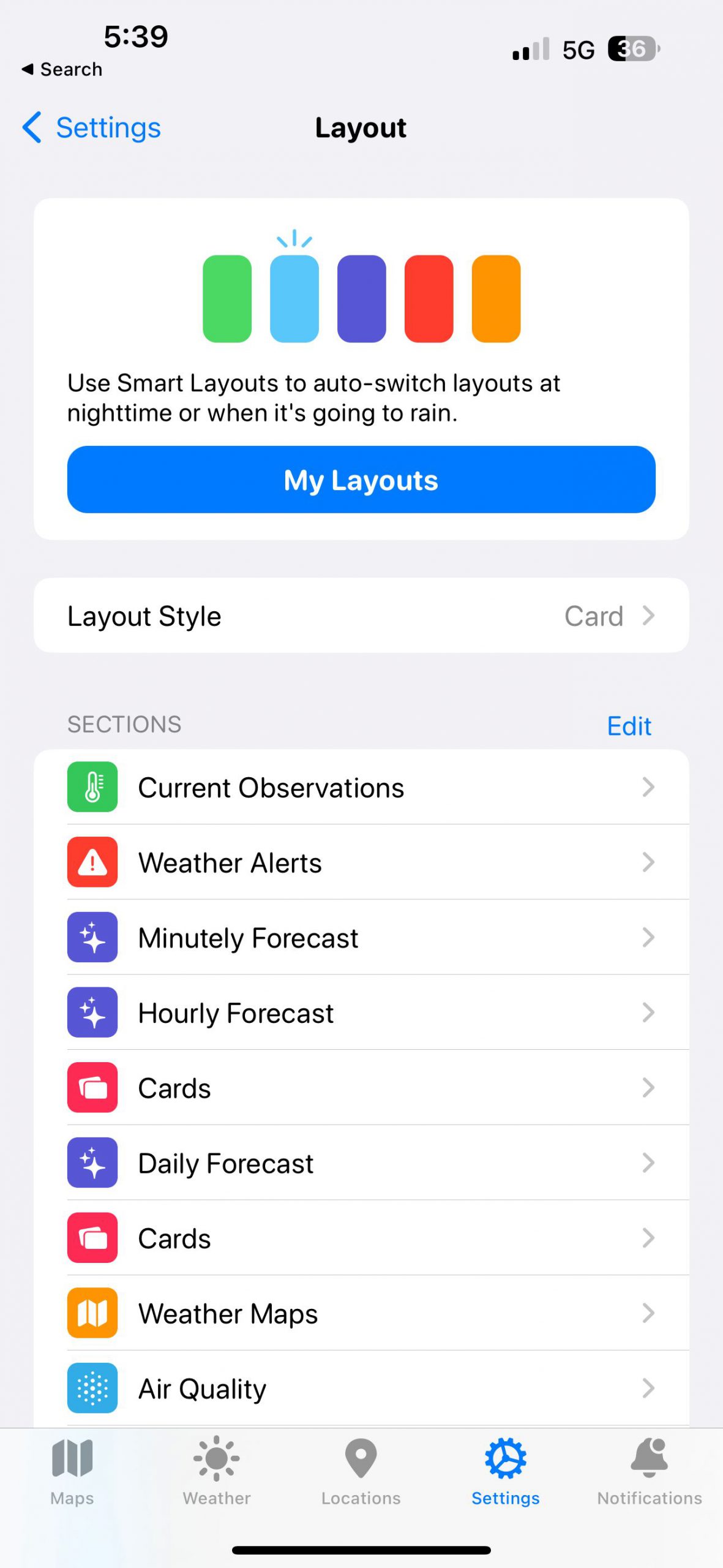Open Daily Forecast section

361,1163
